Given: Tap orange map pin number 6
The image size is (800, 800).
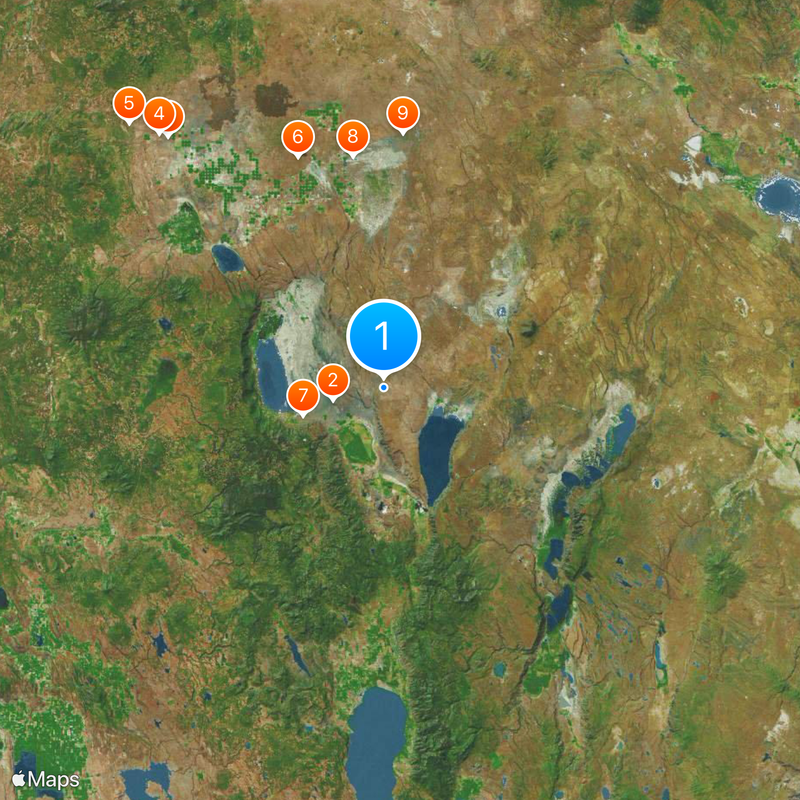Looking at the screenshot, I should coord(298,136).
